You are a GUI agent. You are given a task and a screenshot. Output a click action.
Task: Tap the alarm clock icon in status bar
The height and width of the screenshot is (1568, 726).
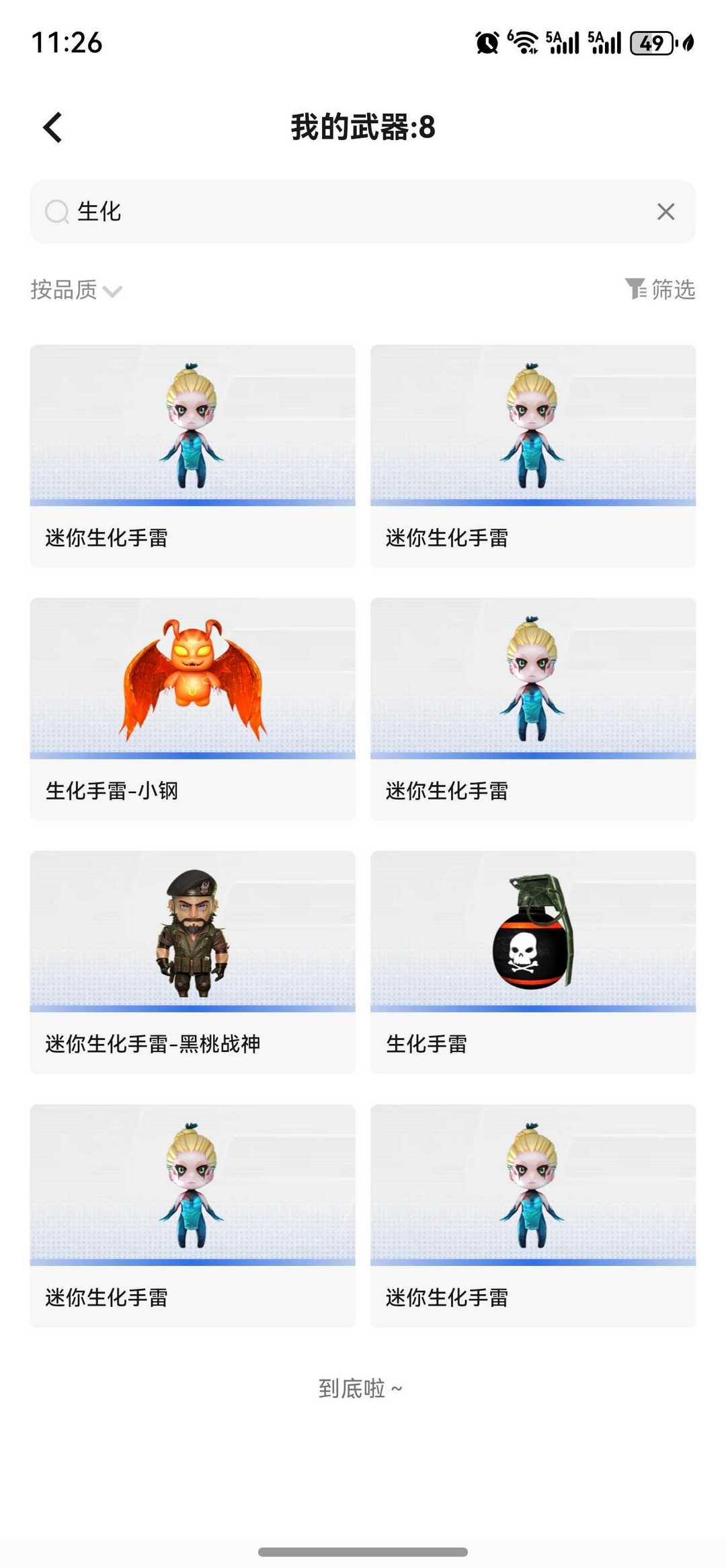486,42
